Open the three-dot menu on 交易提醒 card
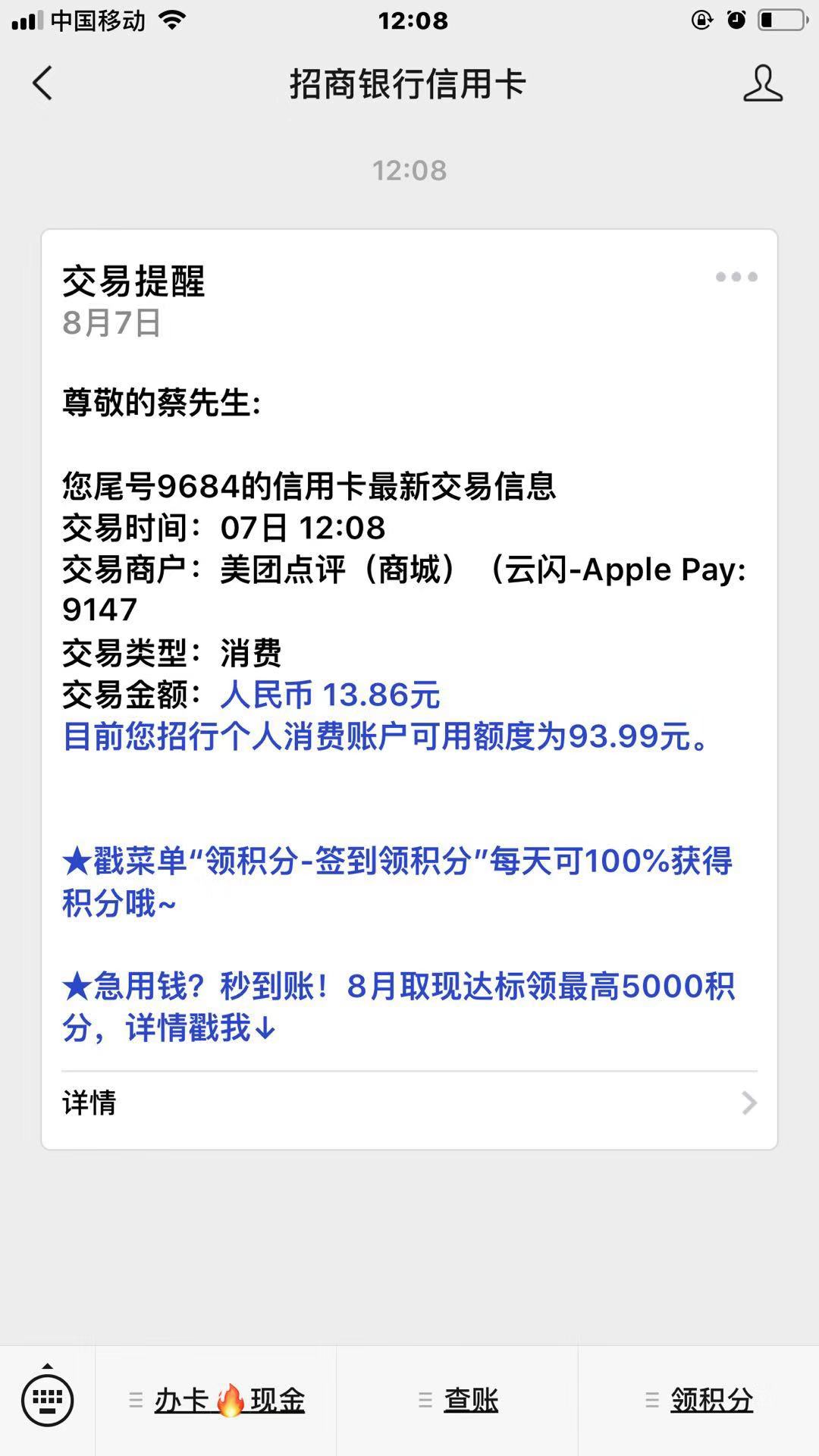Viewport: 819px width, 1456px height. click(736, 277)
